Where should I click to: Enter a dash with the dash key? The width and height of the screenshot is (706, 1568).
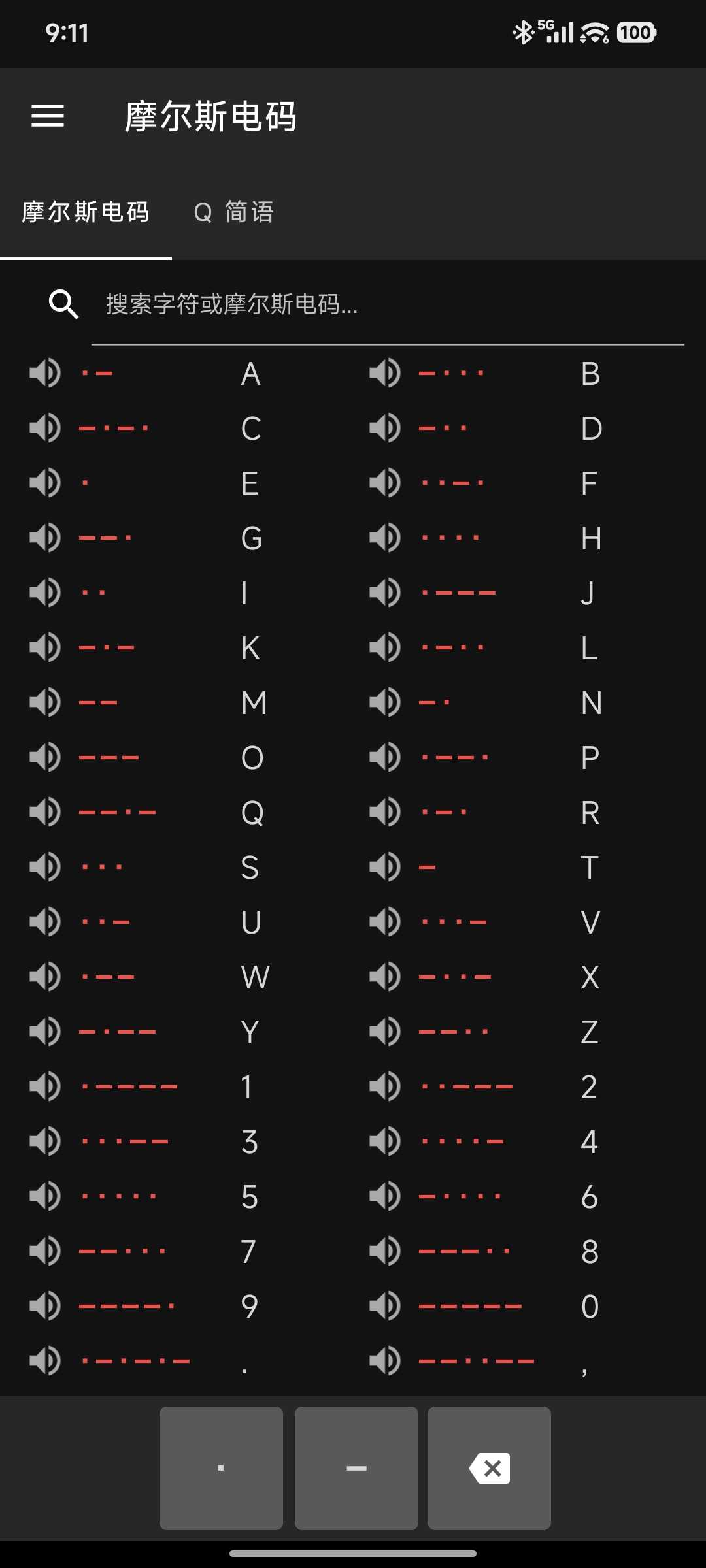356,1468
